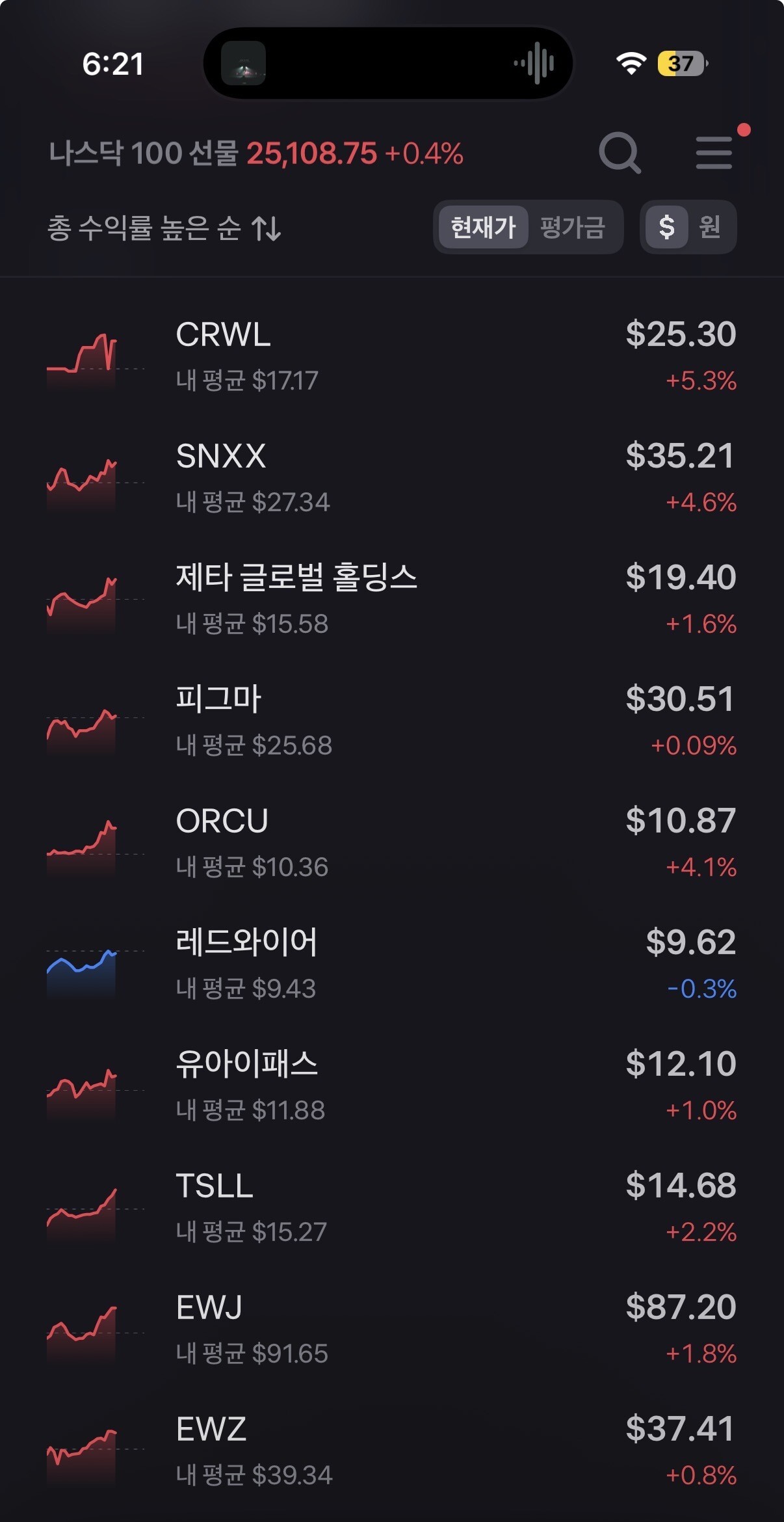The height and width of the screenshot is (1522, 784).
Task: Open the hamburger menu
Action: pos(714,154)
